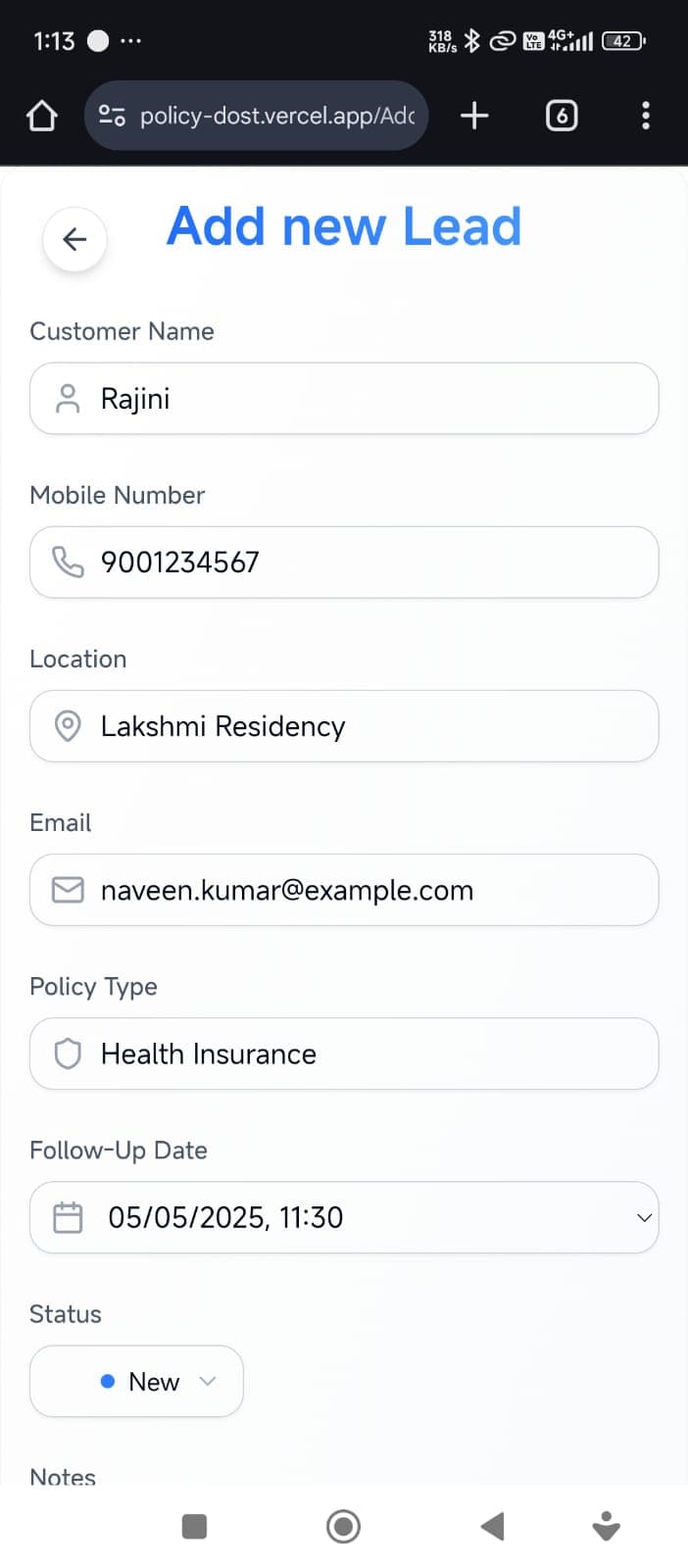Image resolution: width=688 pixels, height=1568 pixels.
Task: Open the browser home page
Action: tap(41, 116)
